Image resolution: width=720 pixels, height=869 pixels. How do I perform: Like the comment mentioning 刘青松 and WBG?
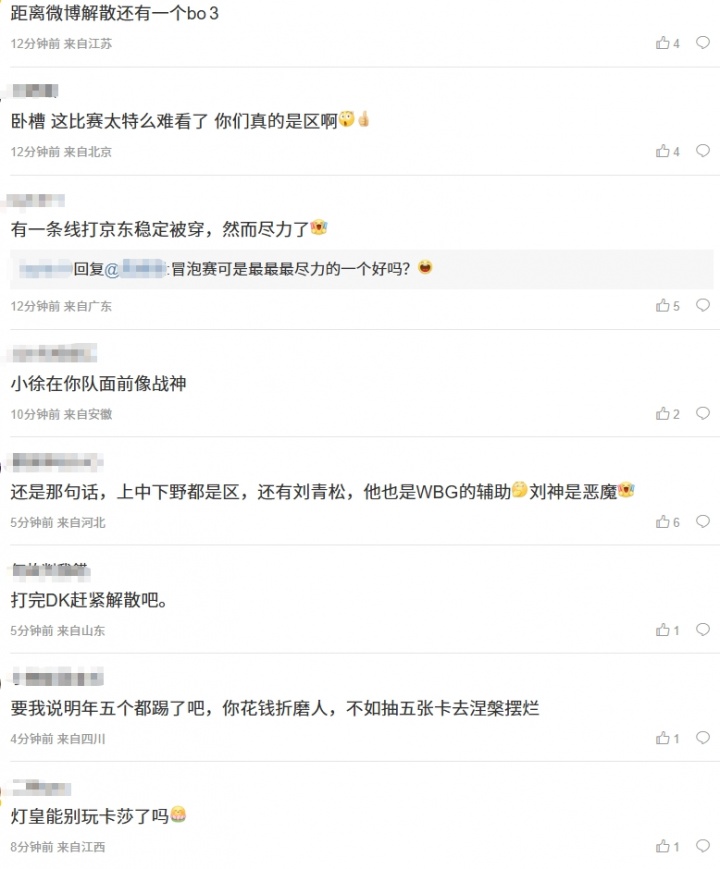662,522
